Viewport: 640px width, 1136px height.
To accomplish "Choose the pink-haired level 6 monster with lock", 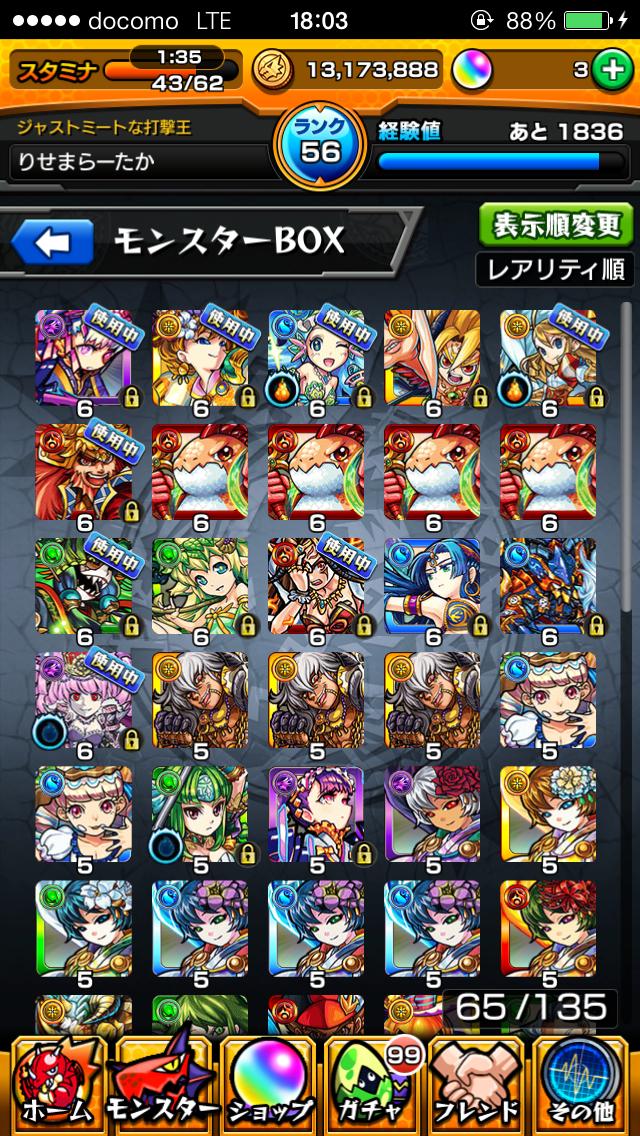I will [x=84, y=700].
